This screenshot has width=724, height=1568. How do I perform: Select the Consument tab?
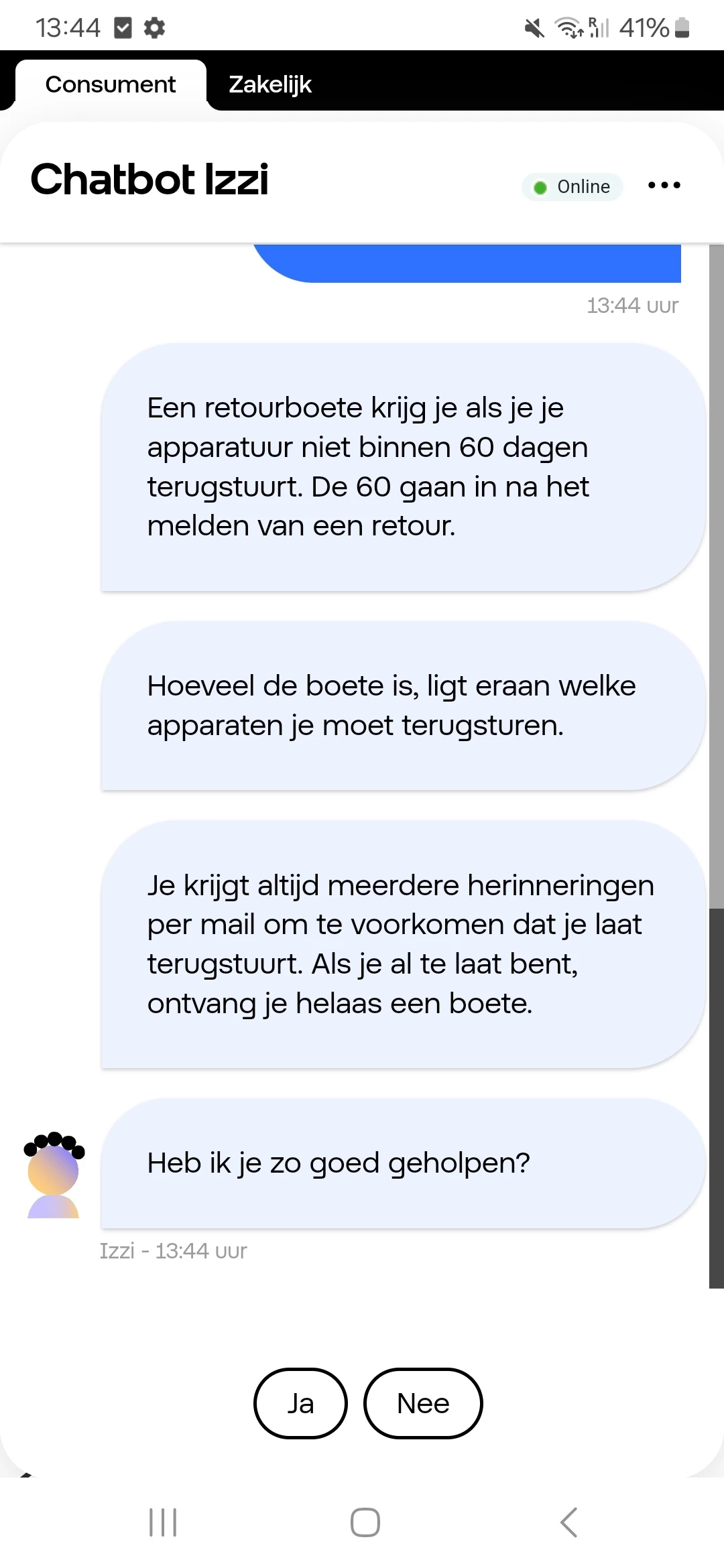pos(111,85)
